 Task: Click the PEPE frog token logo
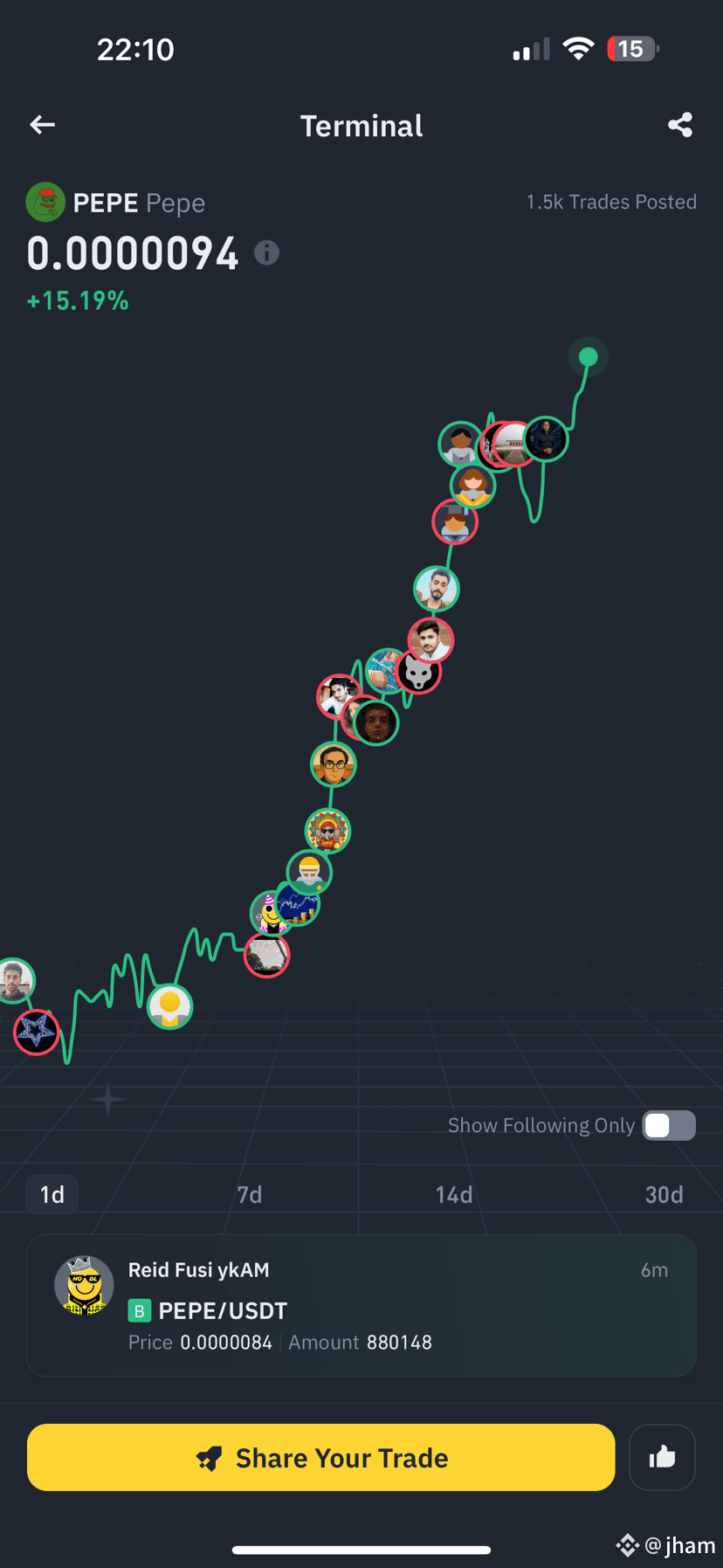pos(45,201)
